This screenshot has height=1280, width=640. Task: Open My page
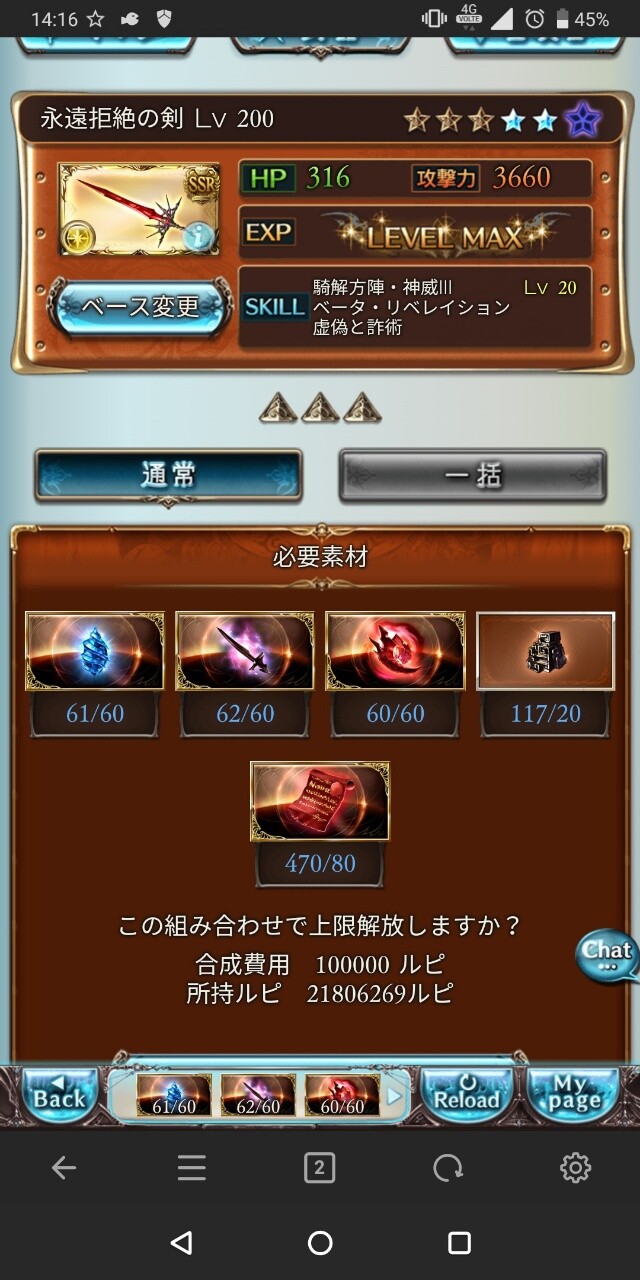pos(573,1094)
